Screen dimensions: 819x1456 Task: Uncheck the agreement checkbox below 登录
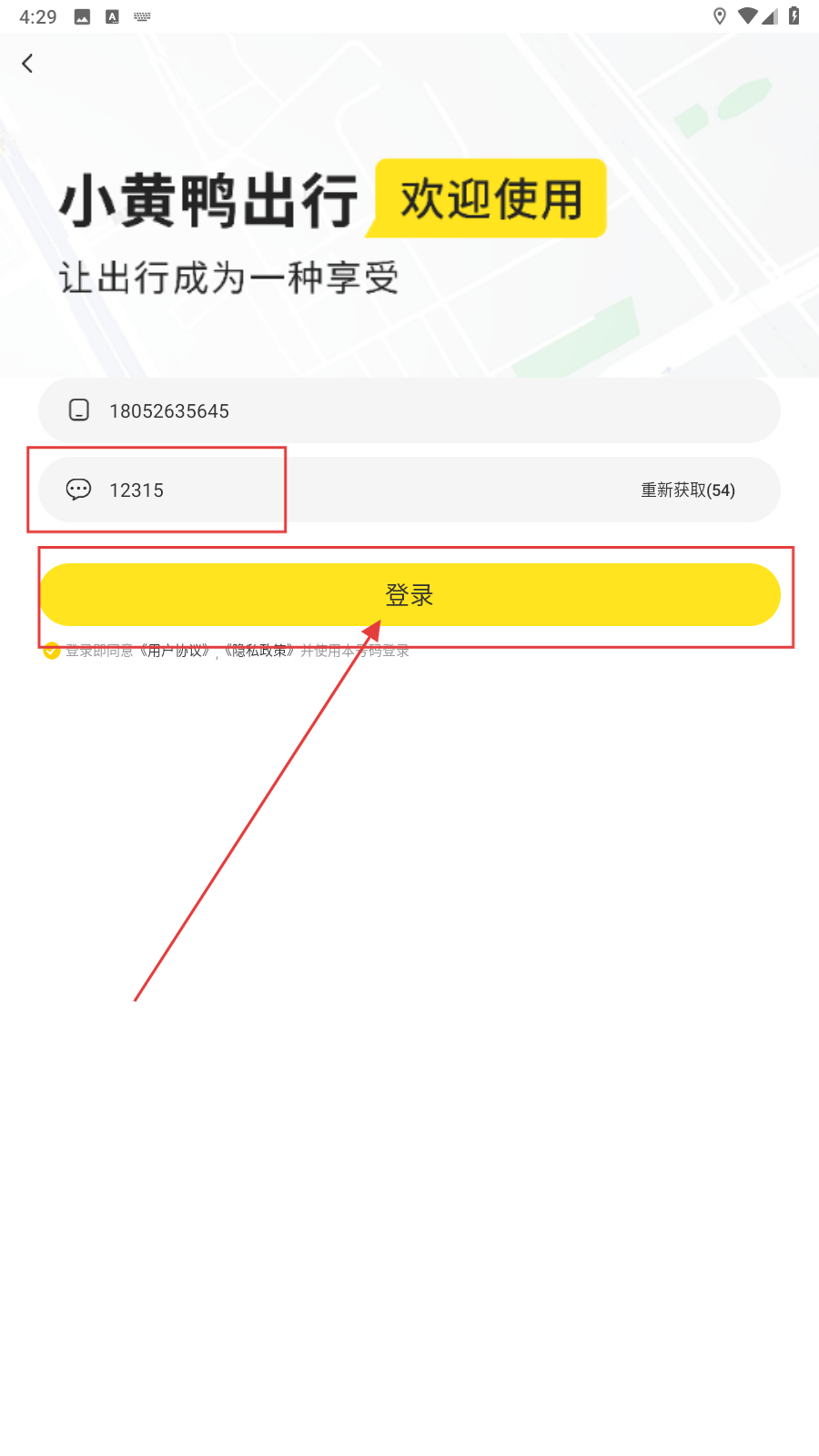[x=52, y=651]
